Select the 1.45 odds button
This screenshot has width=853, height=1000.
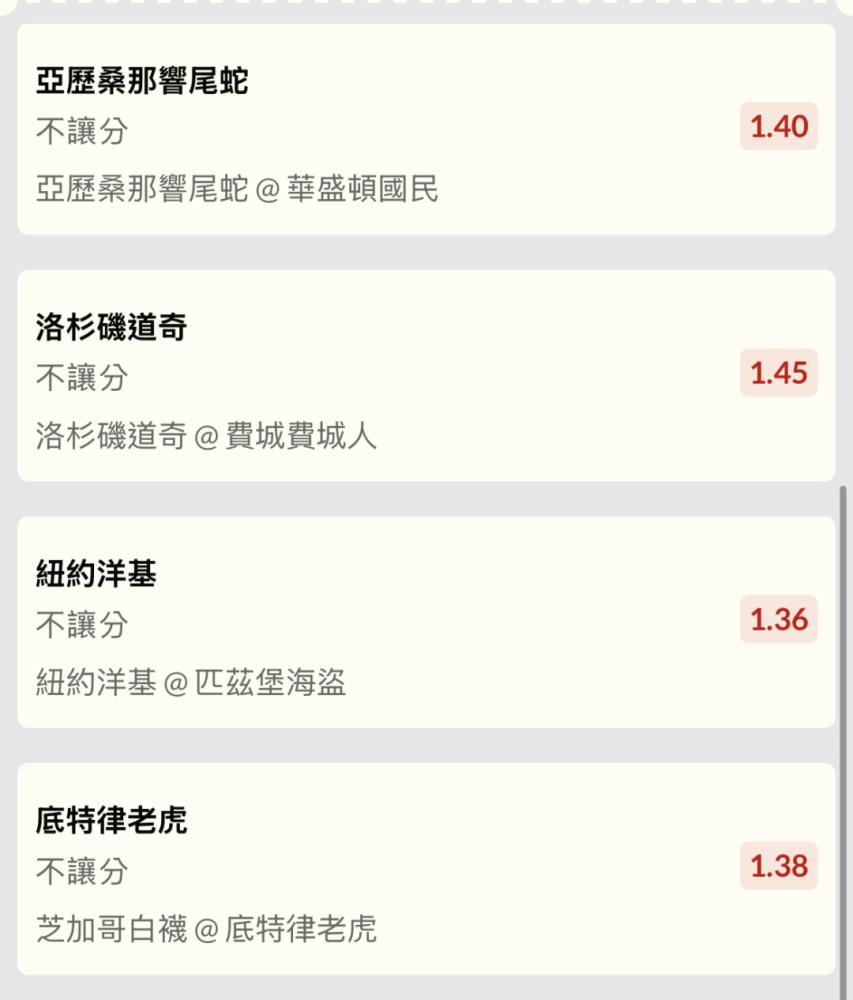click(778, 373)
